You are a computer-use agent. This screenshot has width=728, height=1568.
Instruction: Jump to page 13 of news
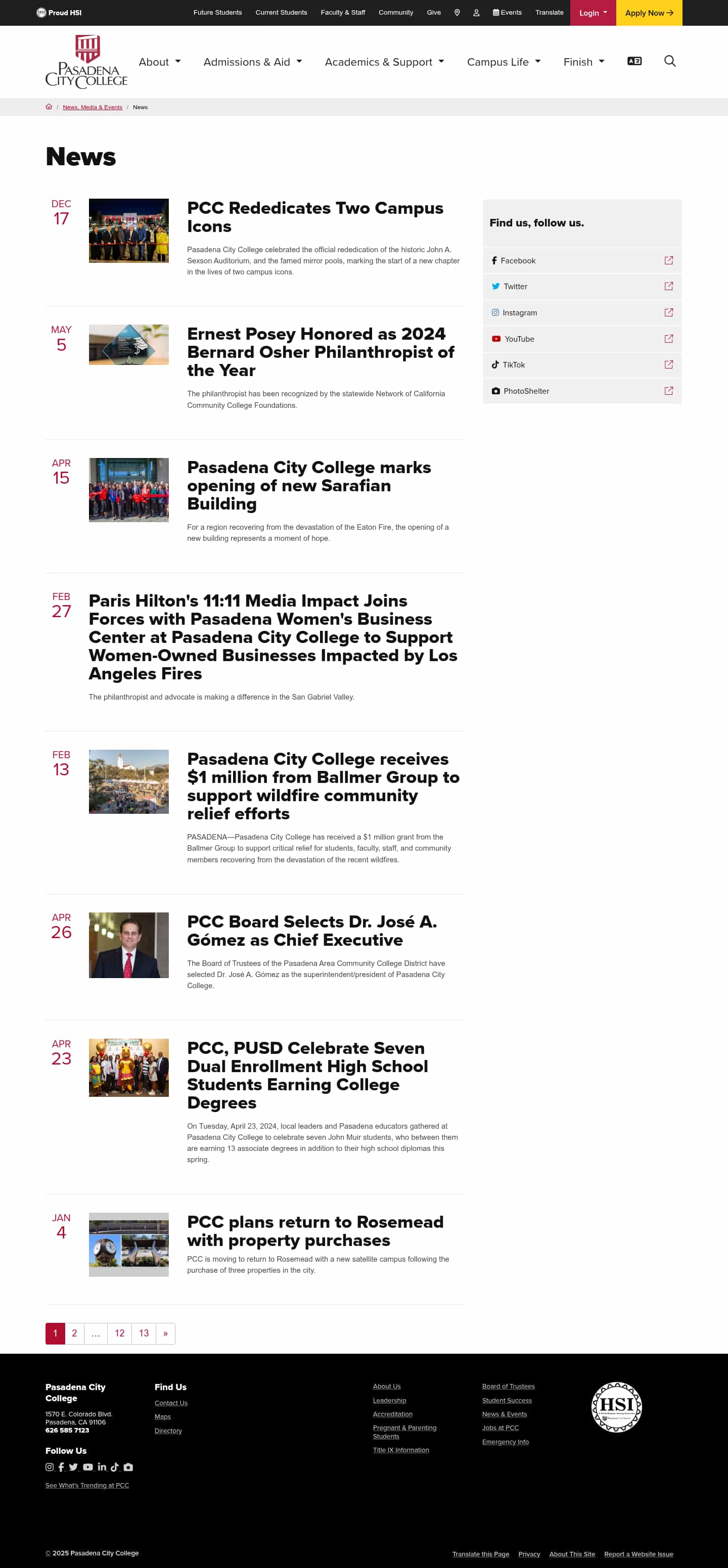144,1333
